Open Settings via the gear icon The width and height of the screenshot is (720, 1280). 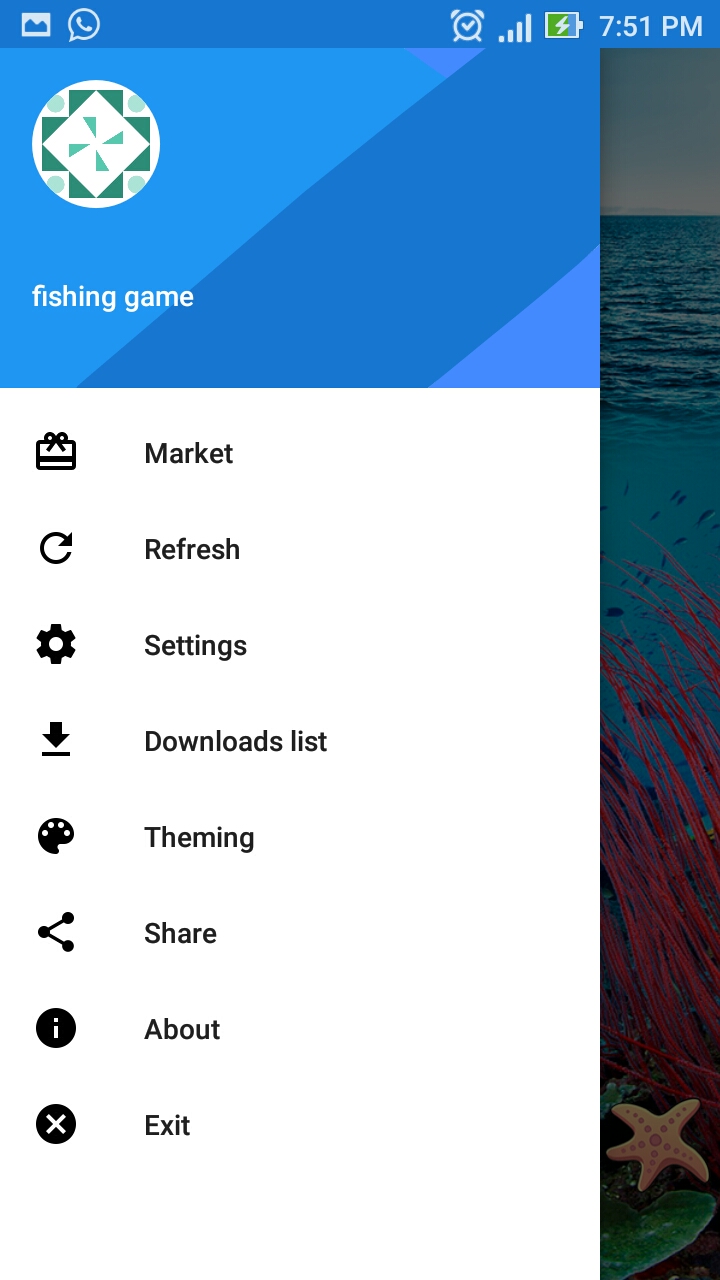point(55,644)
